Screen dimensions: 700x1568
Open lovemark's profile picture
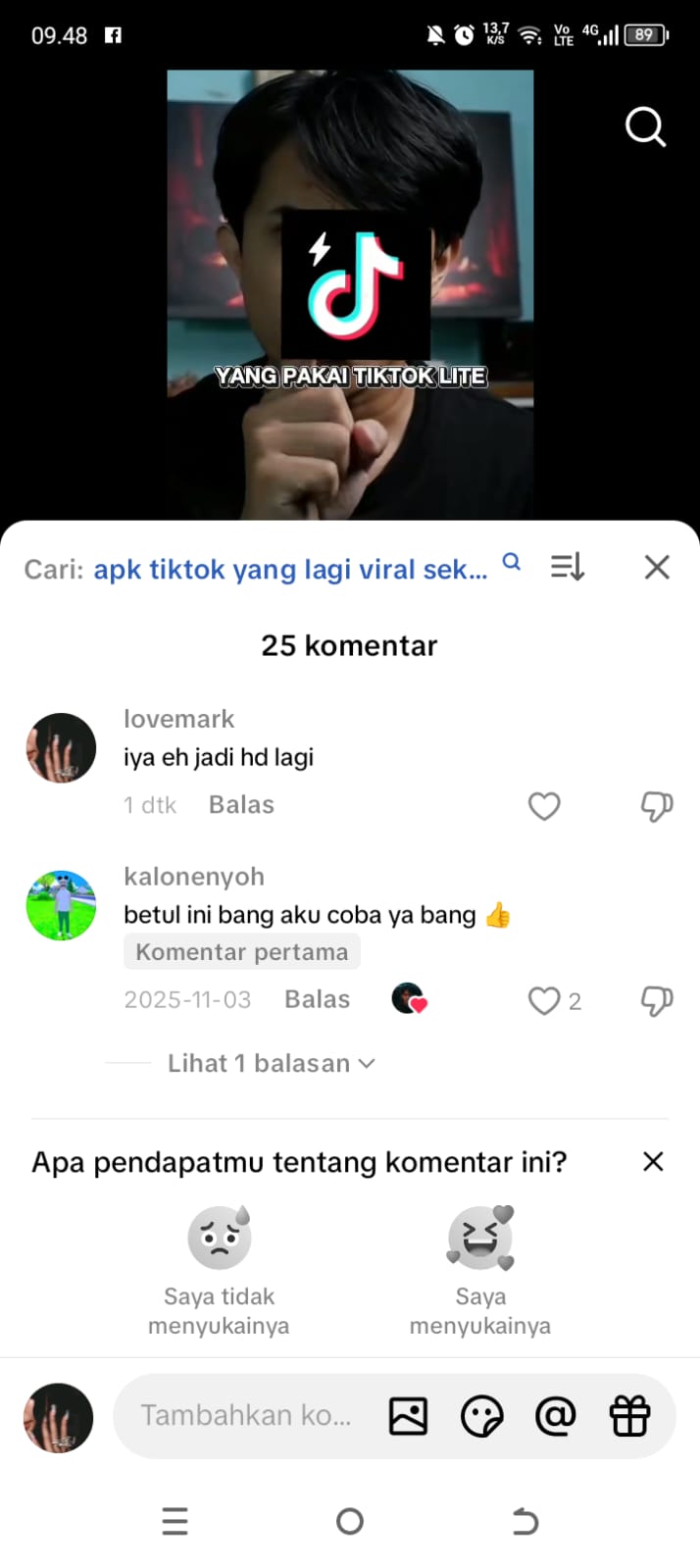[x=61, y=747]
